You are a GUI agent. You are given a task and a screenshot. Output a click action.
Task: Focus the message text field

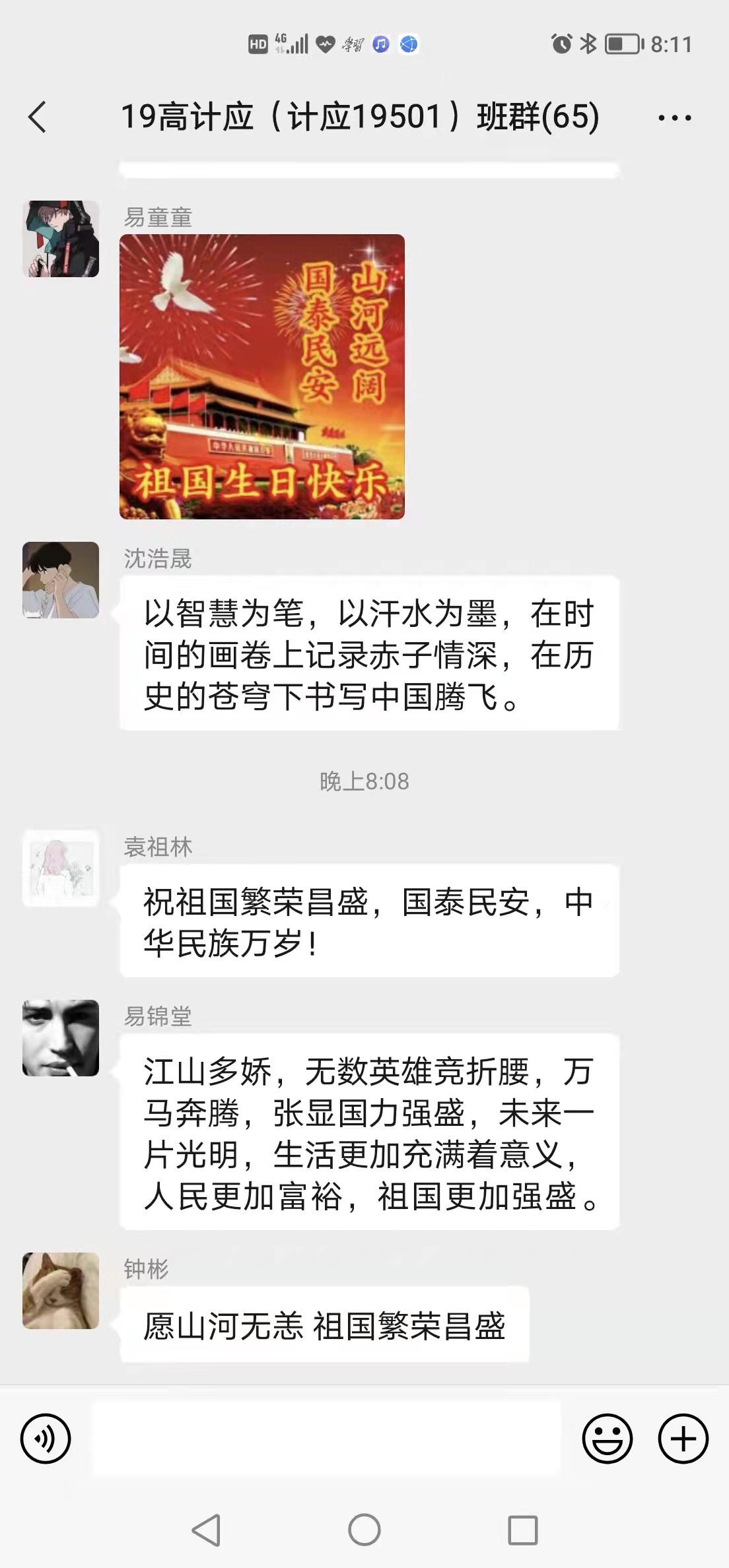(x=326, y=1439)
